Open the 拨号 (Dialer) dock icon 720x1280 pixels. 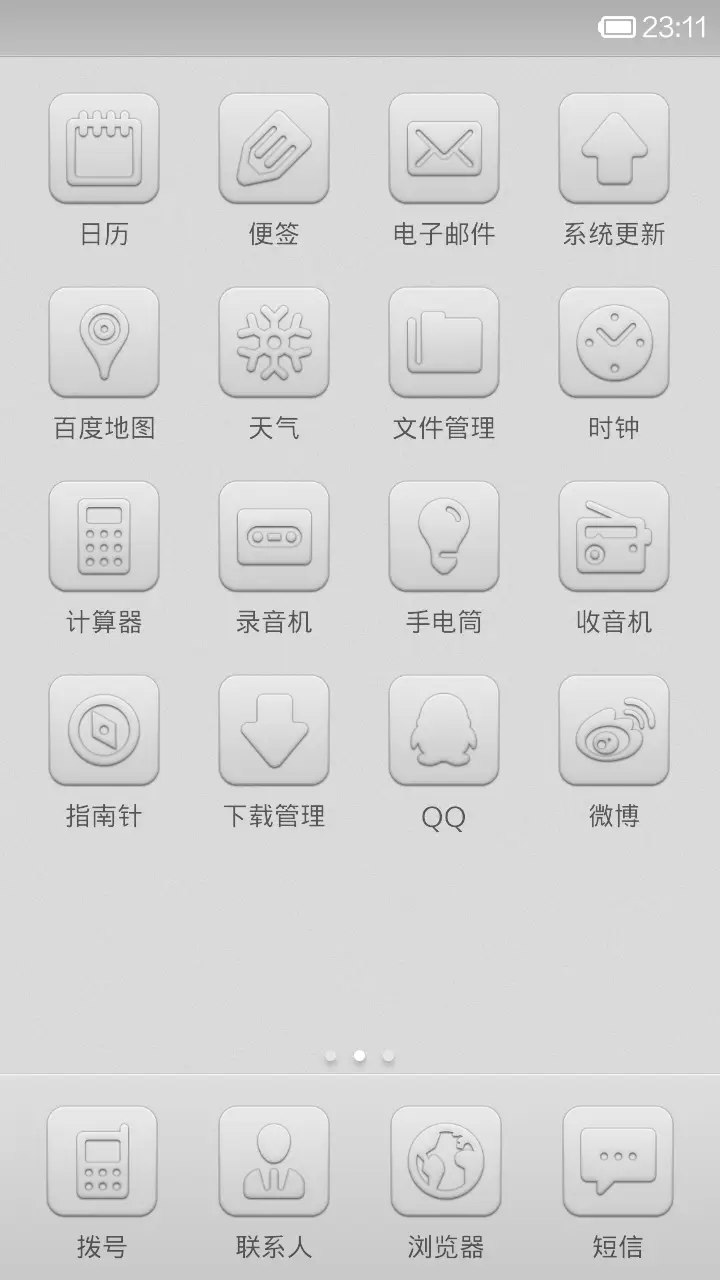tap(104, 1162)
